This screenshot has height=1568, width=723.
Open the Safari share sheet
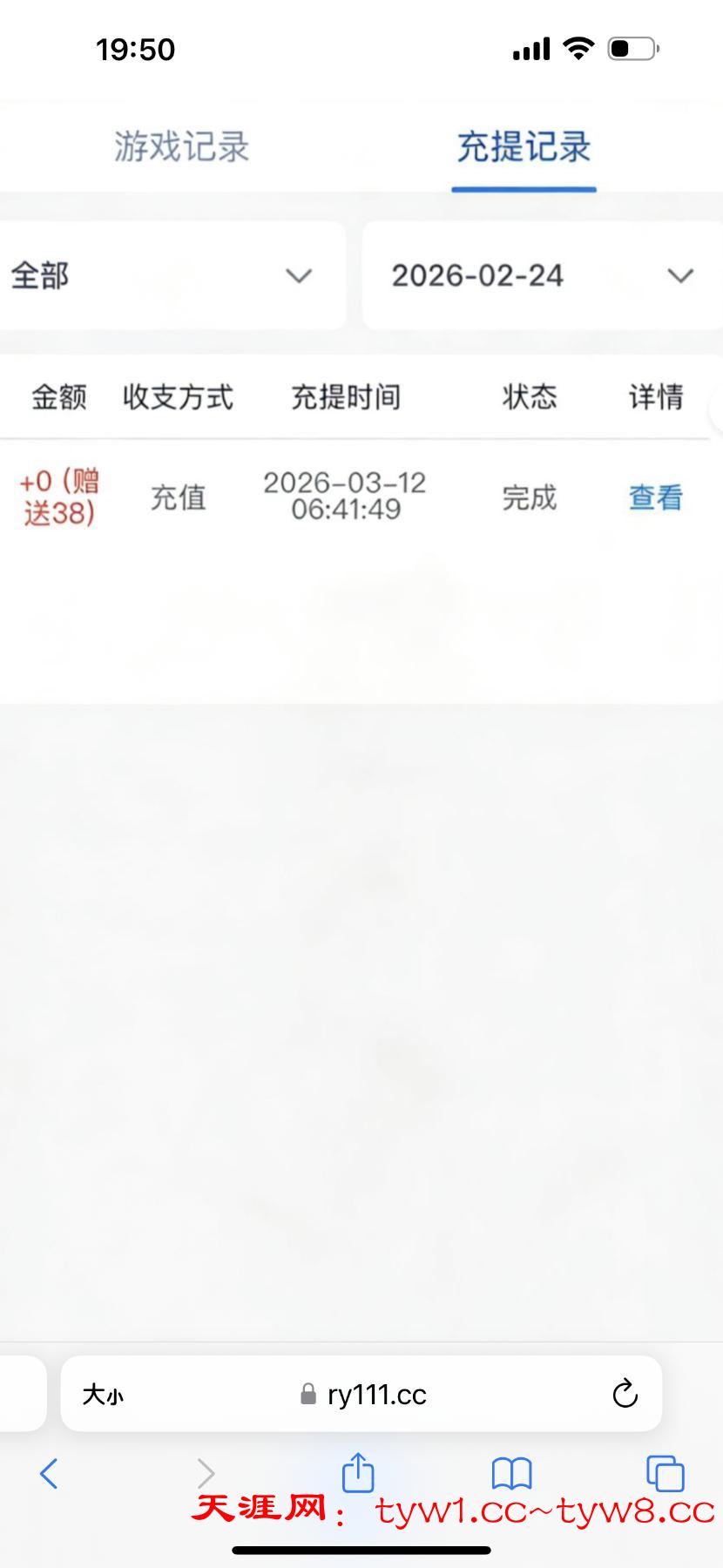point(358,1473)
